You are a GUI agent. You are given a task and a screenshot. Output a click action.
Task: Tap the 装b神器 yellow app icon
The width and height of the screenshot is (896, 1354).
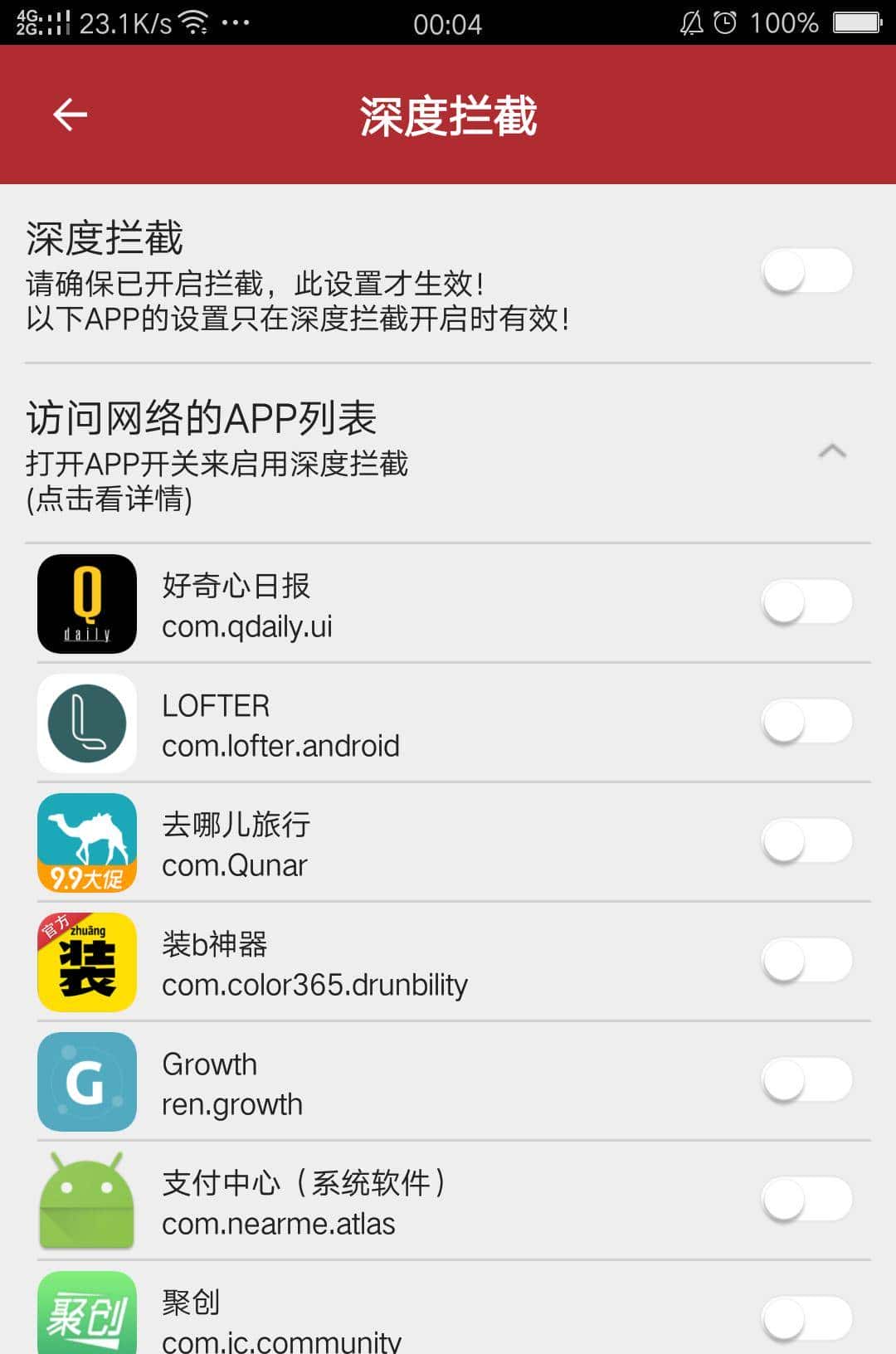click(x=86, y=962)
